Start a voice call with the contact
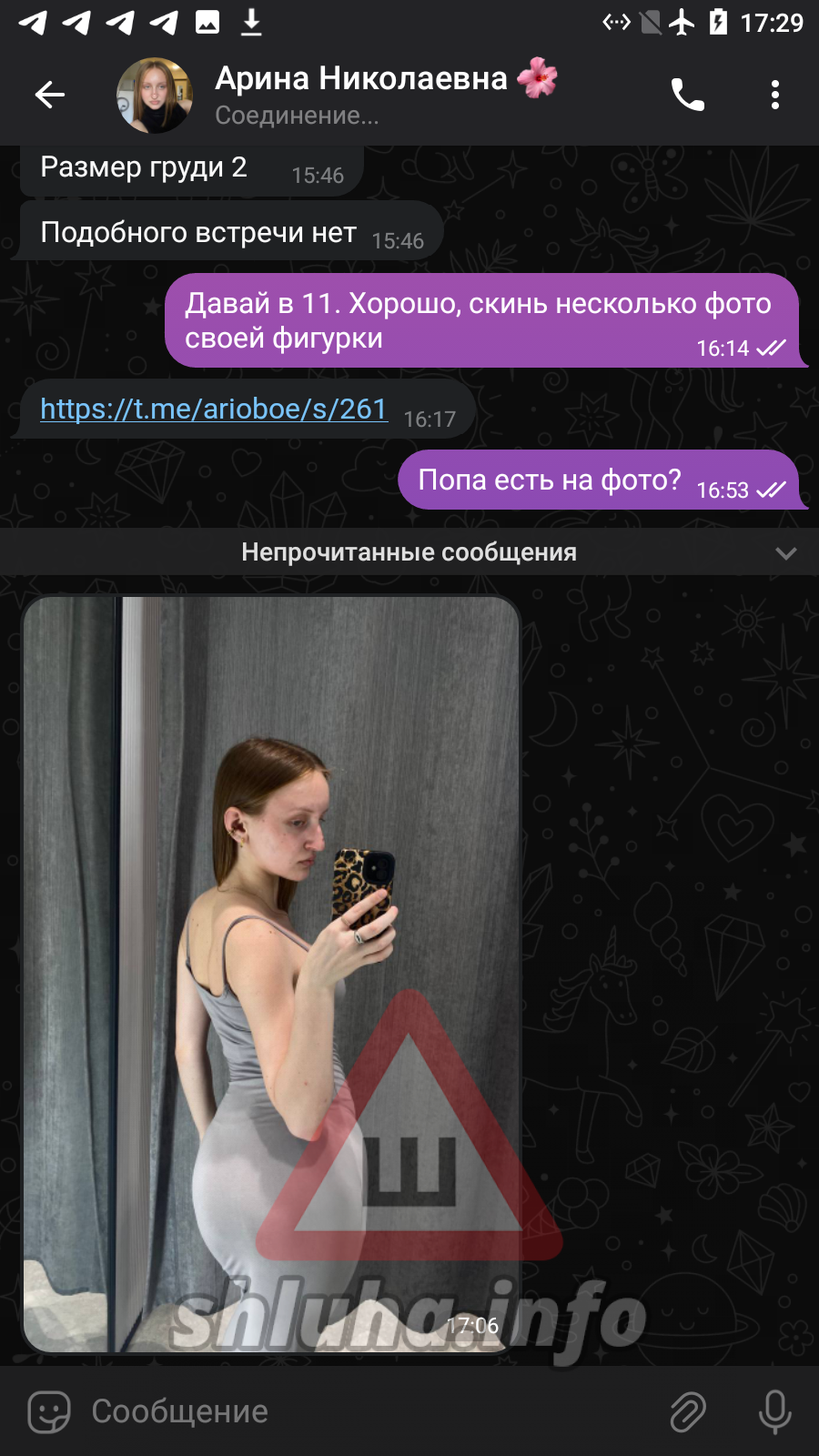 [x=688, y=95]
